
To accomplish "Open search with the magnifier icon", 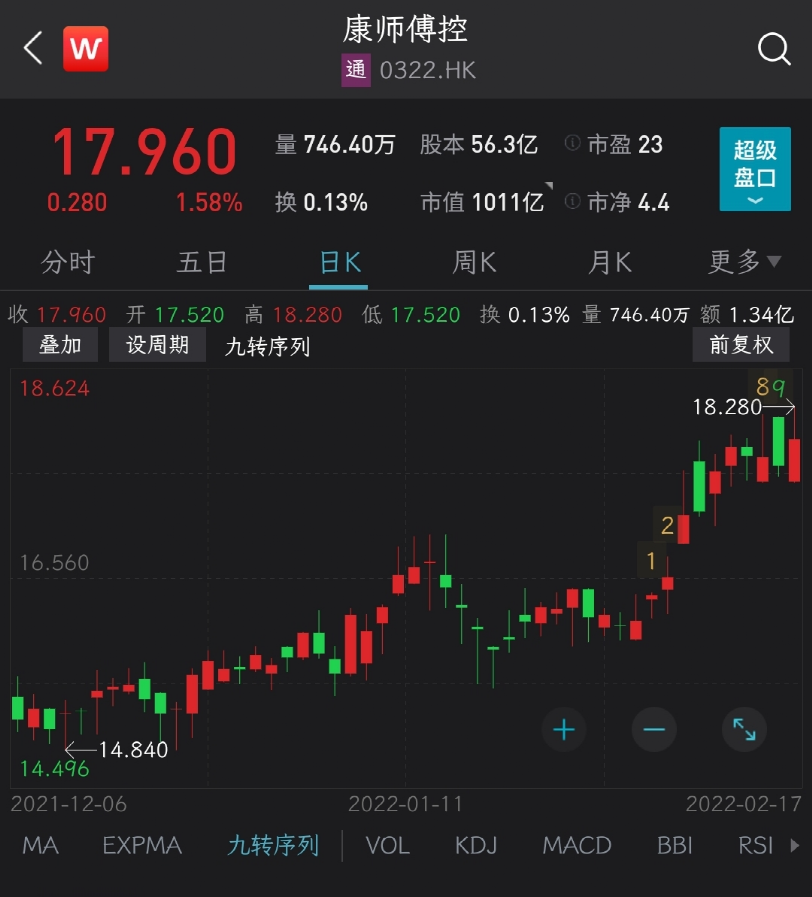I will coord(772,48).
